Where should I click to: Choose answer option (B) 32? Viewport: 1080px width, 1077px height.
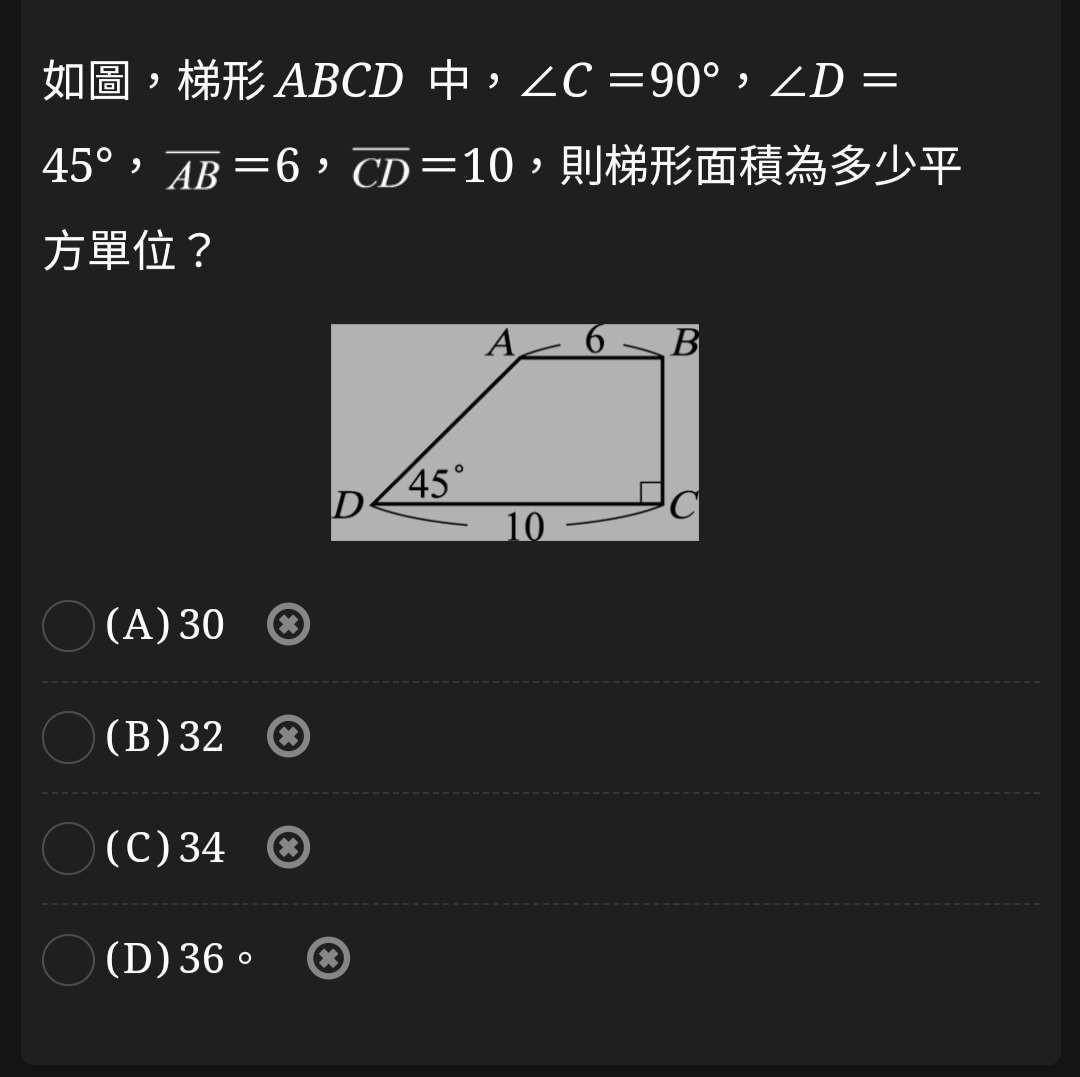[68, 737]
